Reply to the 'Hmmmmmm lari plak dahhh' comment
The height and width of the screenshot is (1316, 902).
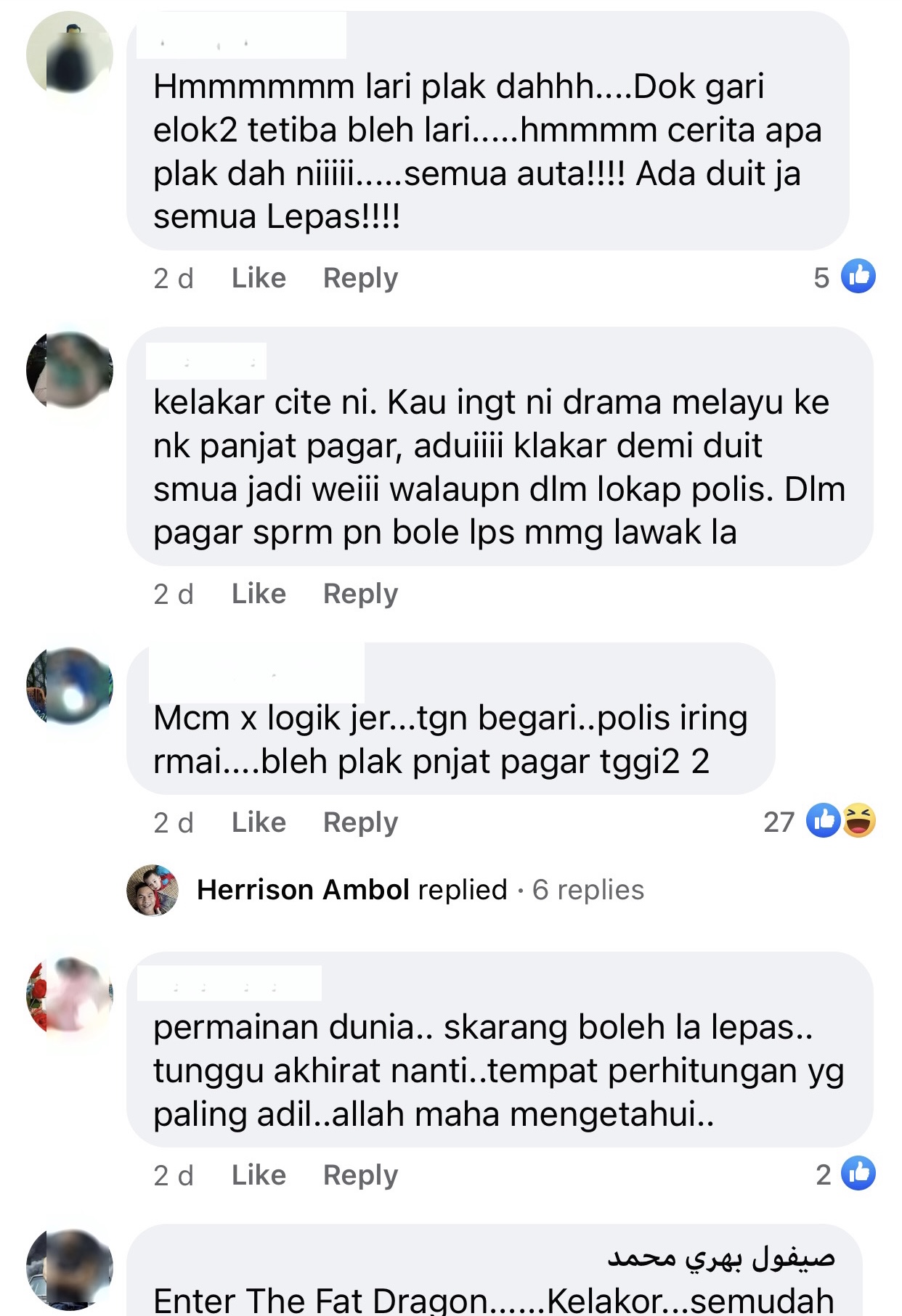[x=360, y=278]
